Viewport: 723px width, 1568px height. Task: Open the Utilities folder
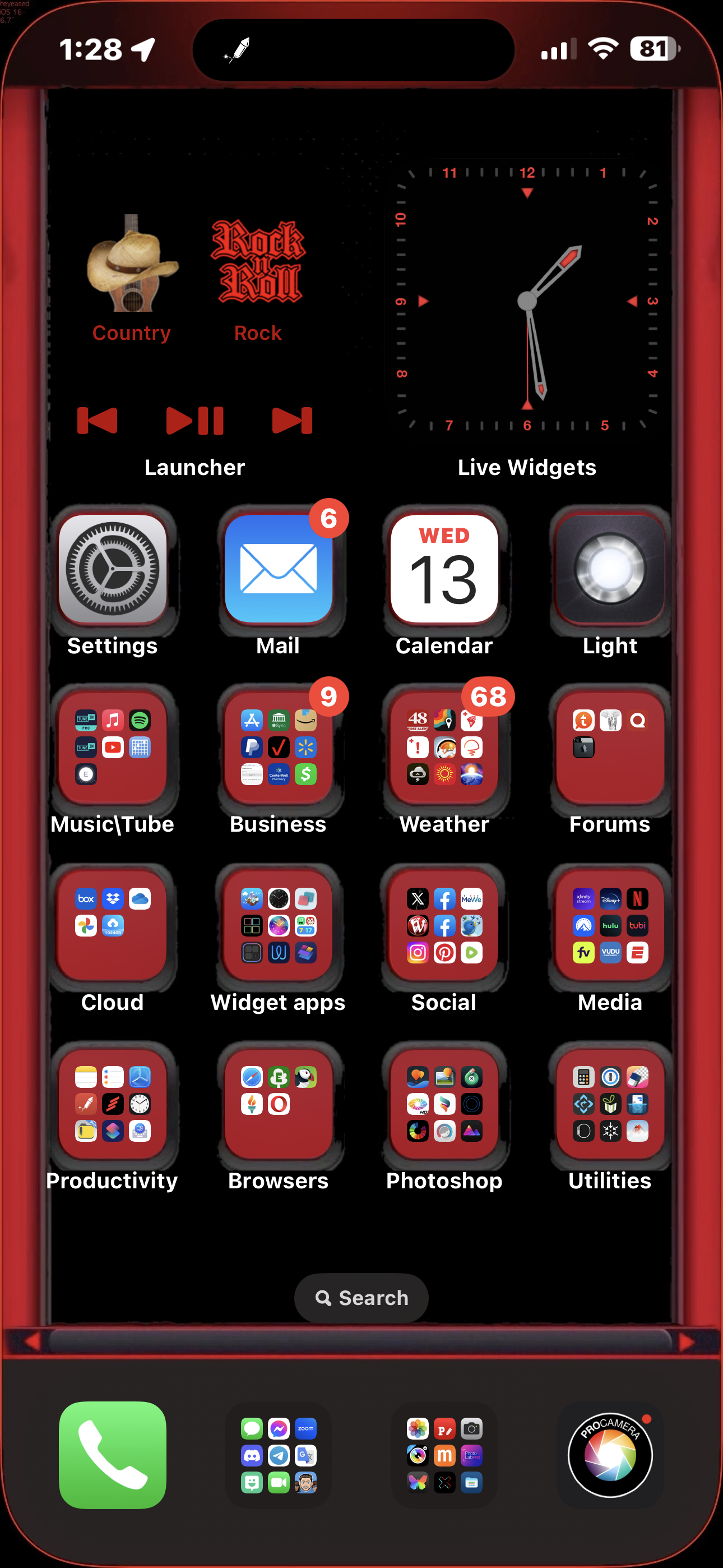(x=610, y=1104)
